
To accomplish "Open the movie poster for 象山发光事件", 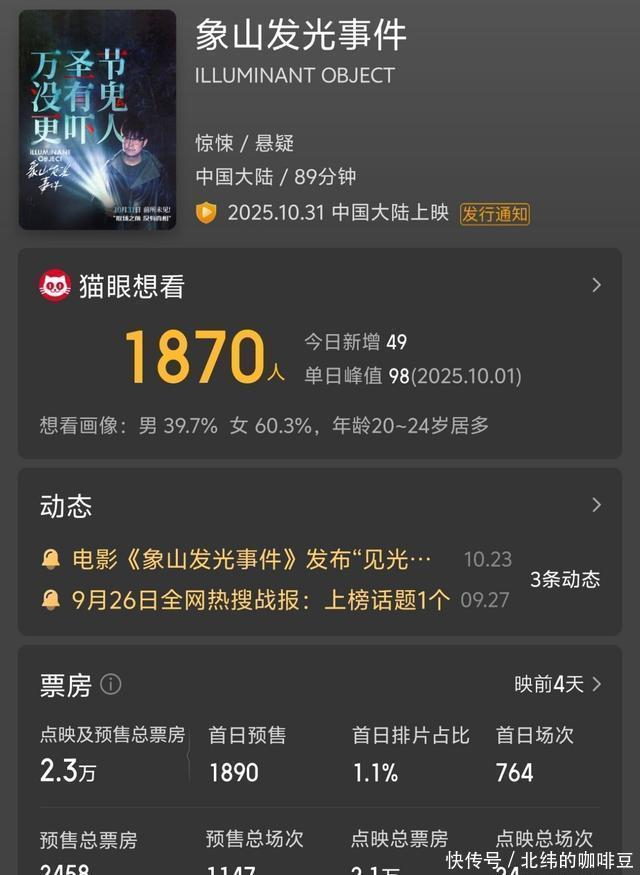I will pos(97,120).
